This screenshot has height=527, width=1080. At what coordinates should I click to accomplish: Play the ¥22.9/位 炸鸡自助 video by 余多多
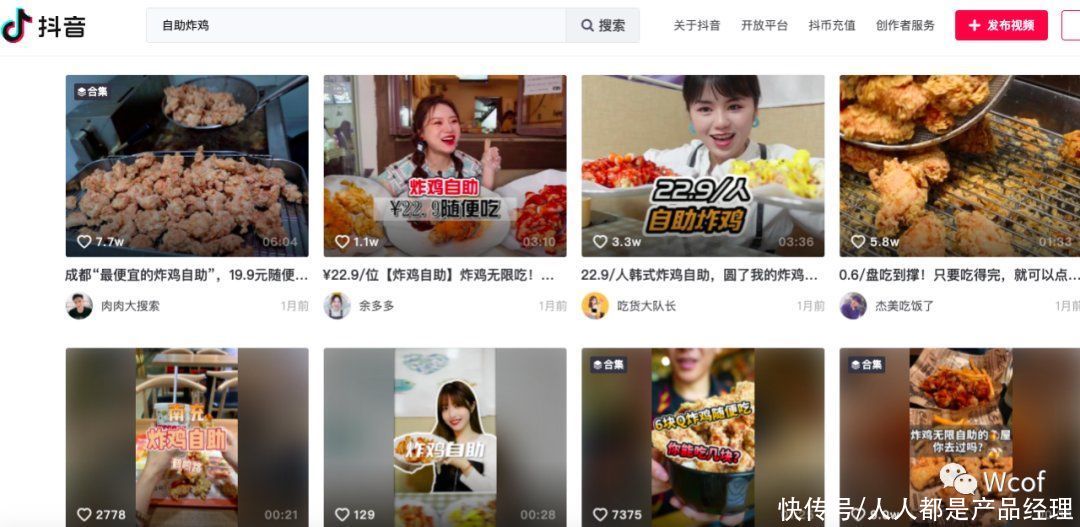coord(445,165)
